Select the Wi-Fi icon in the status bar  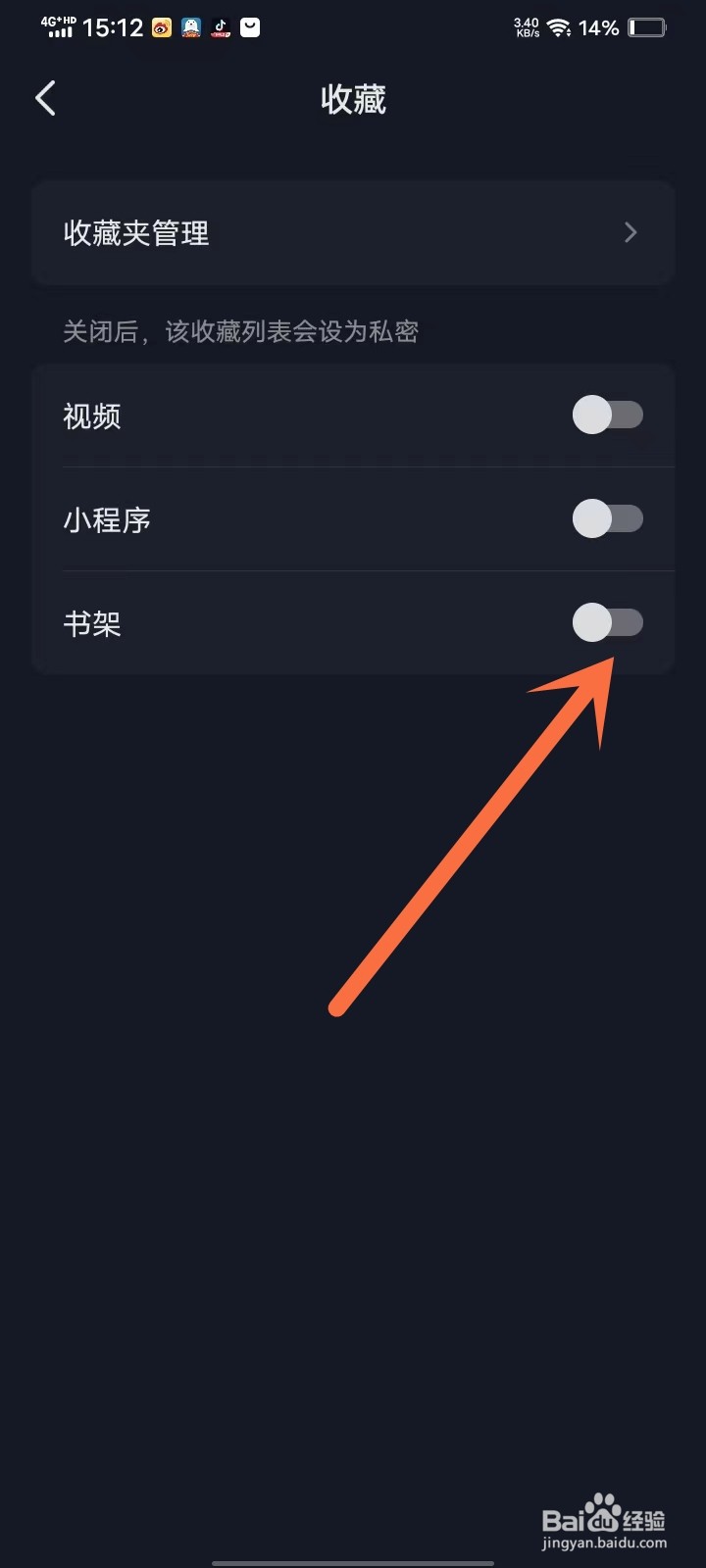[557, 27]
